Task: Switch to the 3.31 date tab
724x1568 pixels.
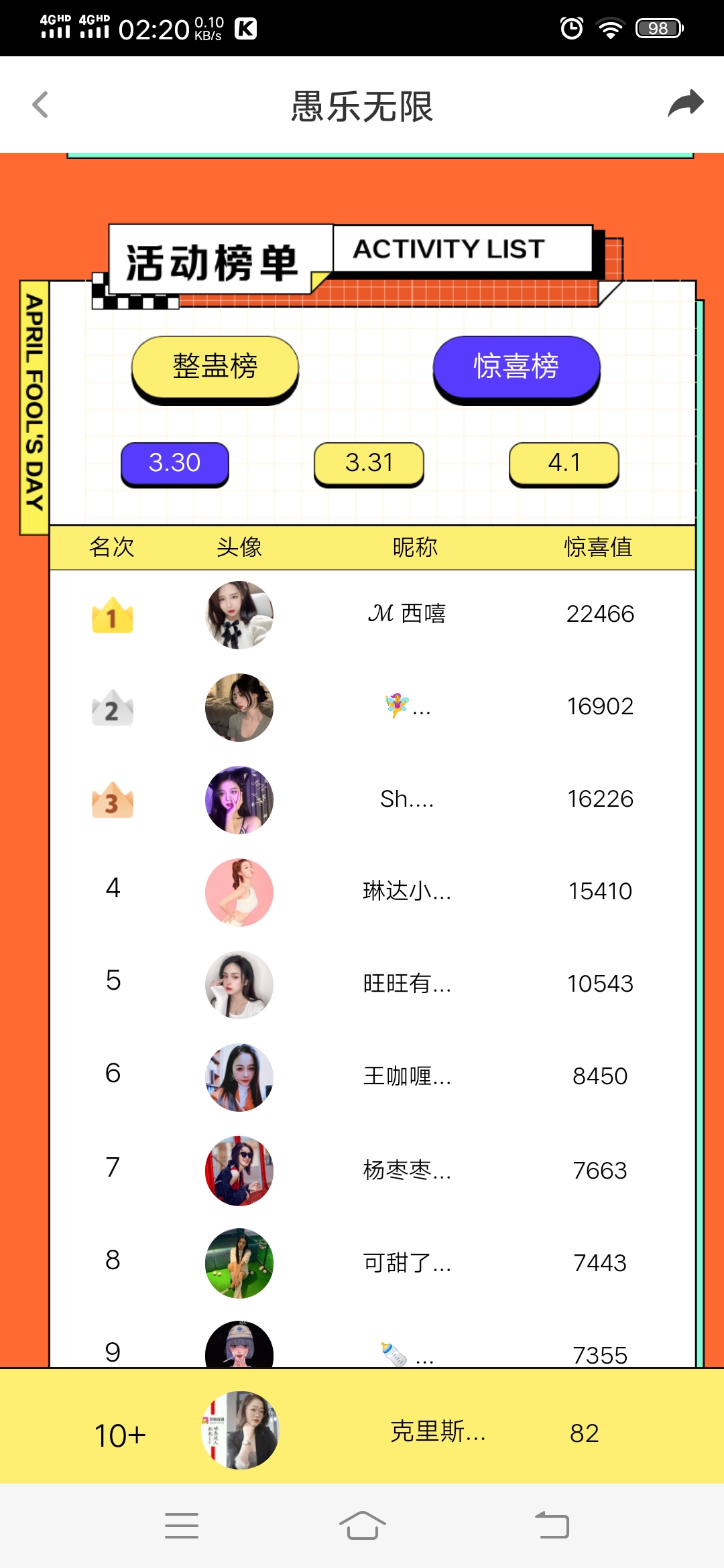Action: [x=369, y=463]
